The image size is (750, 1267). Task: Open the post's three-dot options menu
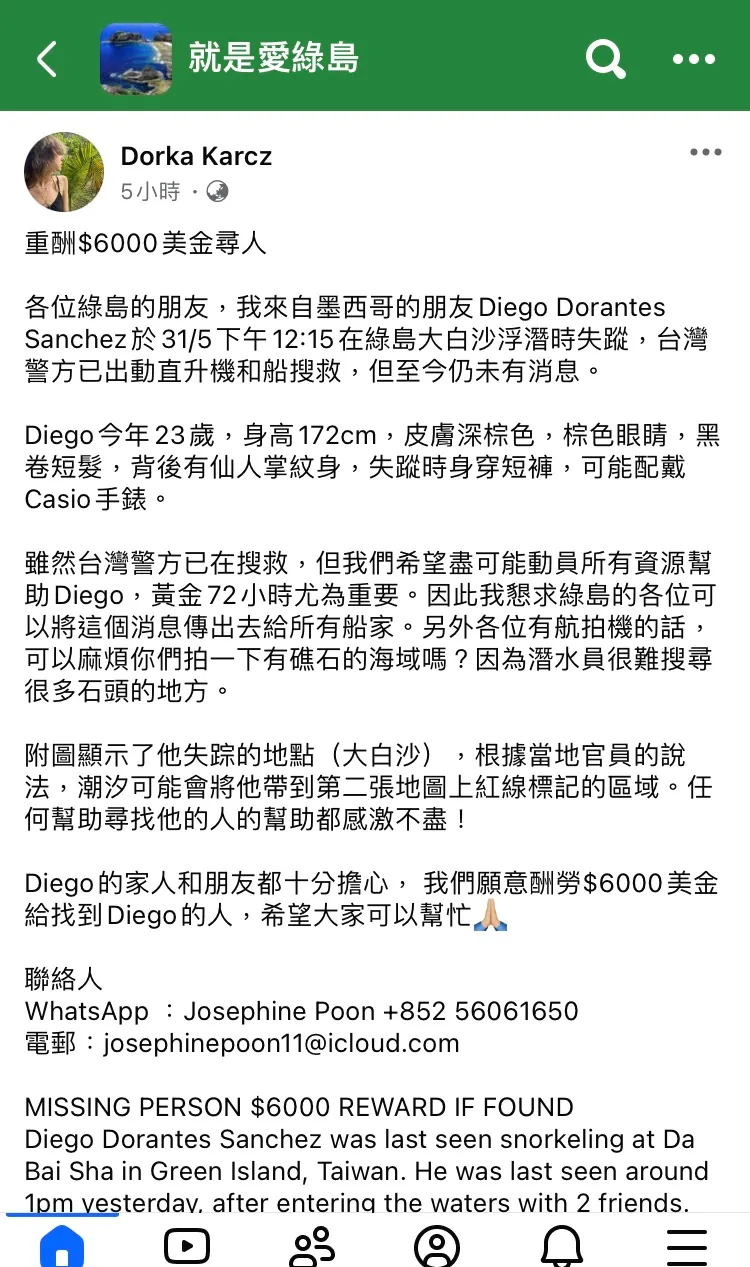pyautogui.click(x=705, y=152)
